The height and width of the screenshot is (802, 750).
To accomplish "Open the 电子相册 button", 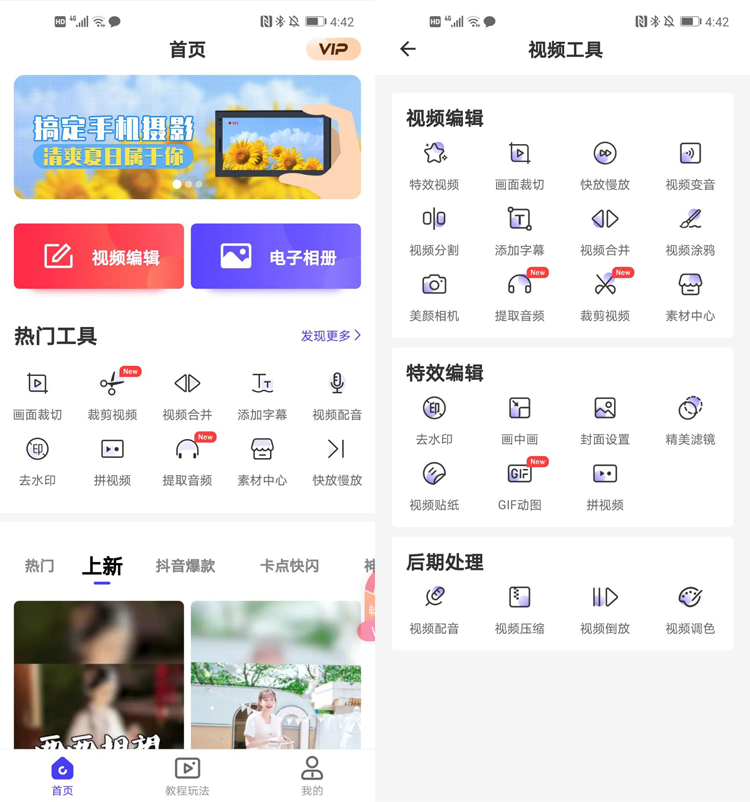I will [x=276, y=256].
